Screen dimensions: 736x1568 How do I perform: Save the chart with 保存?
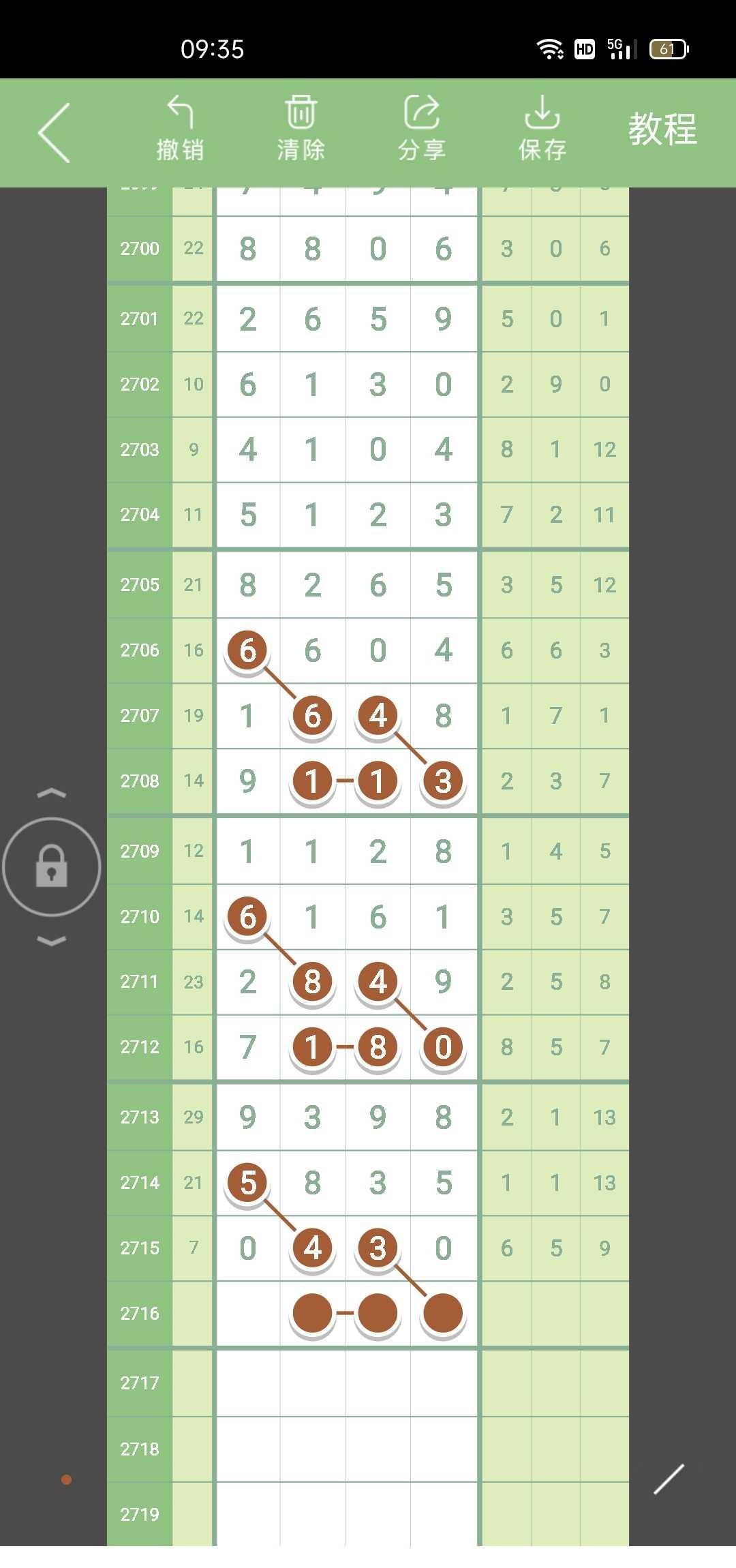[542, 128]
